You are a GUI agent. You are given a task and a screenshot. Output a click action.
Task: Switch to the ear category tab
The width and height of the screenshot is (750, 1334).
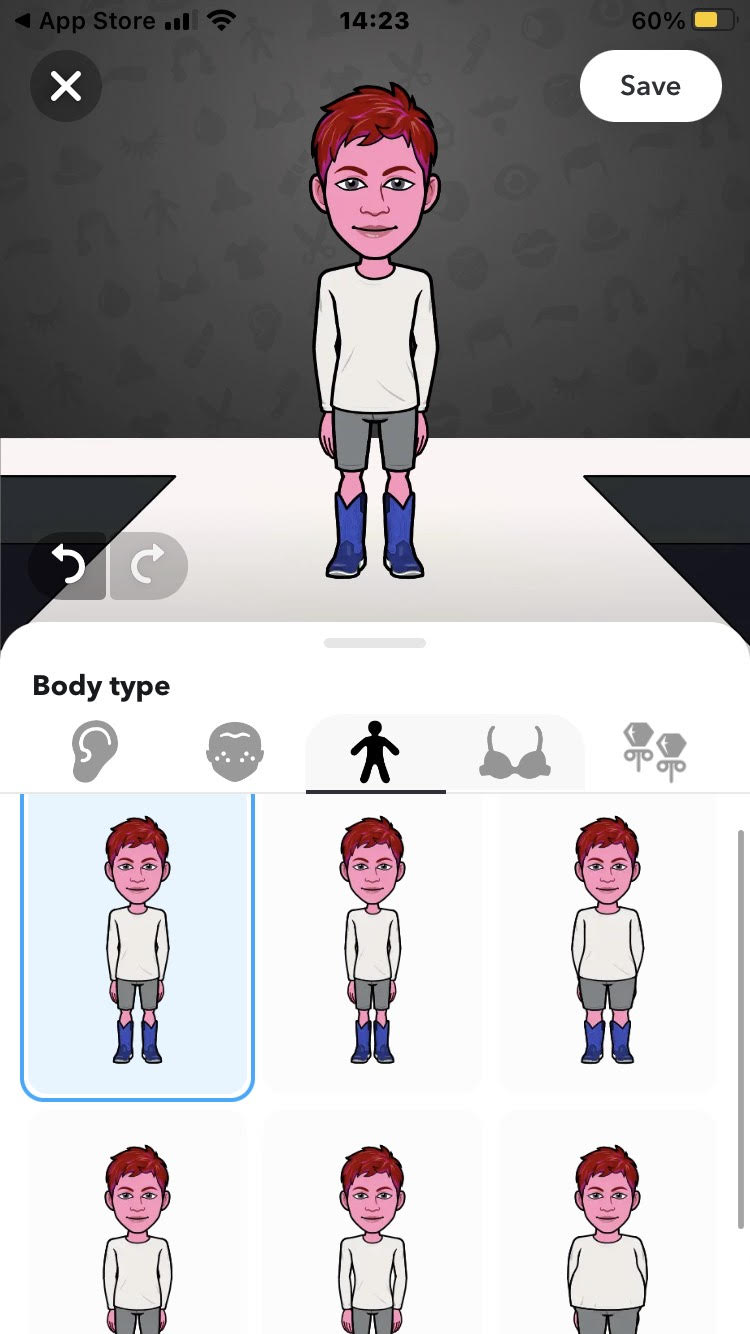[x=95, y=751]
